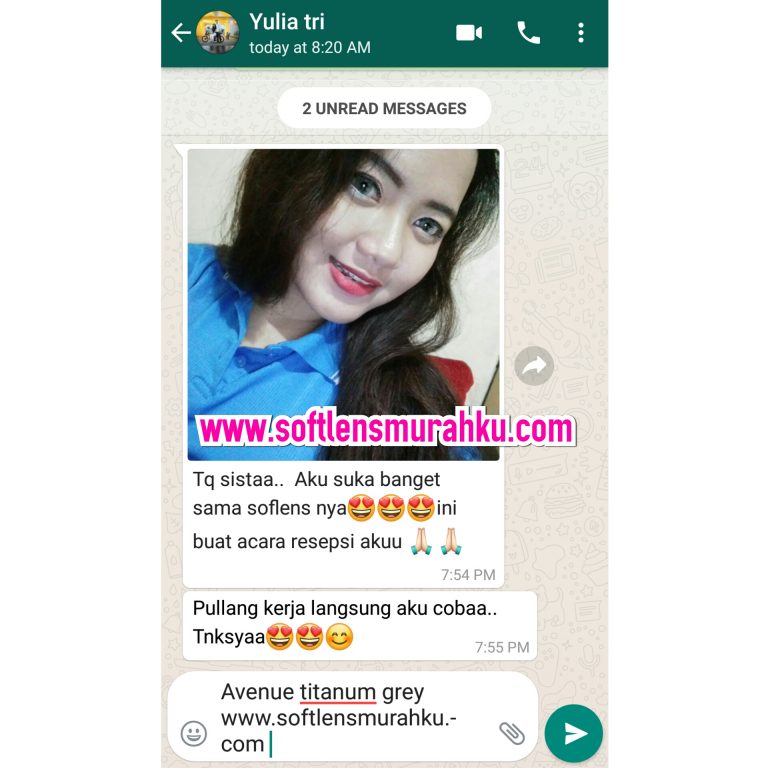Forward the photo message
The image size is (768, 768).
tap(534, 366)
